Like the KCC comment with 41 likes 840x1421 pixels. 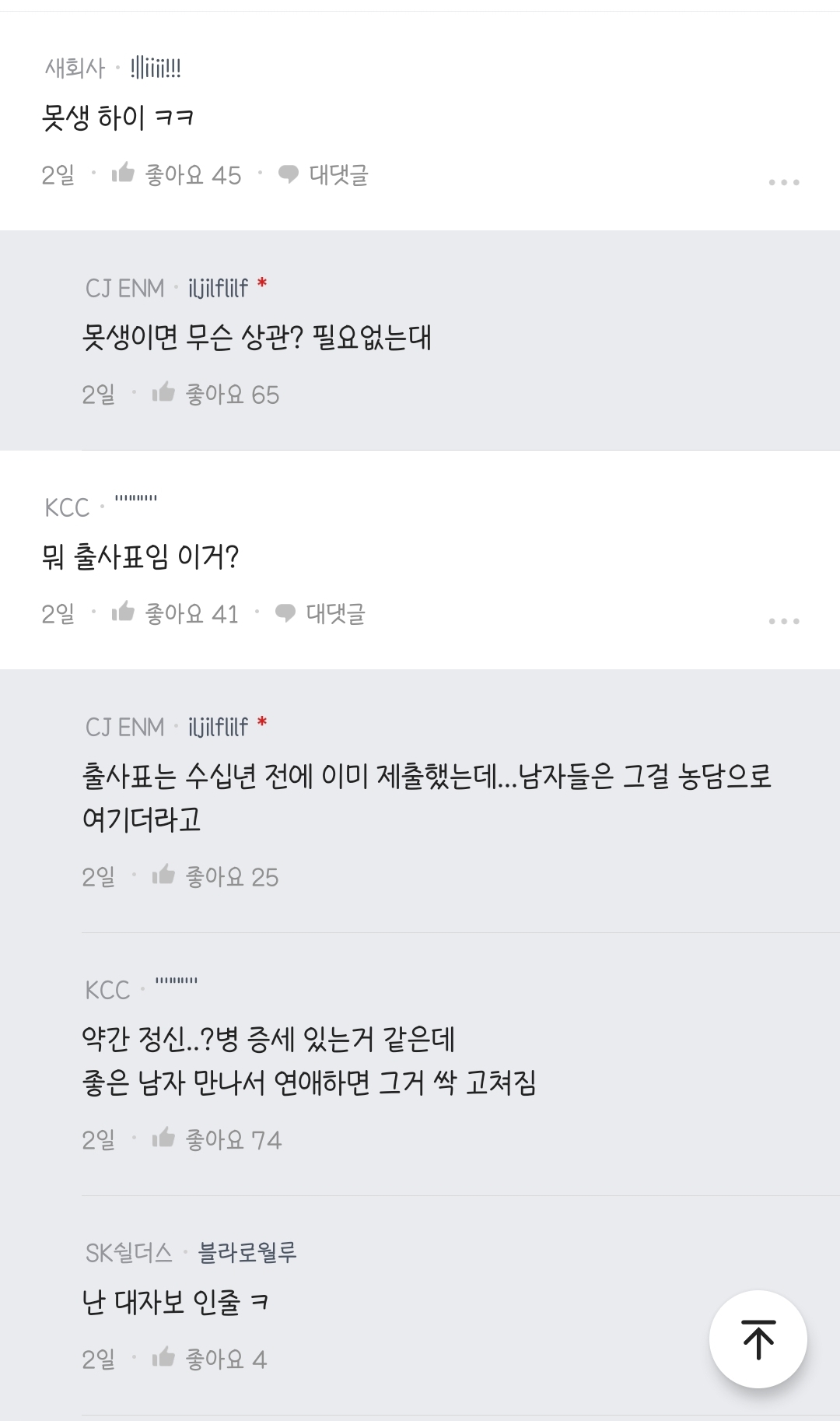(x=175, y=613)
